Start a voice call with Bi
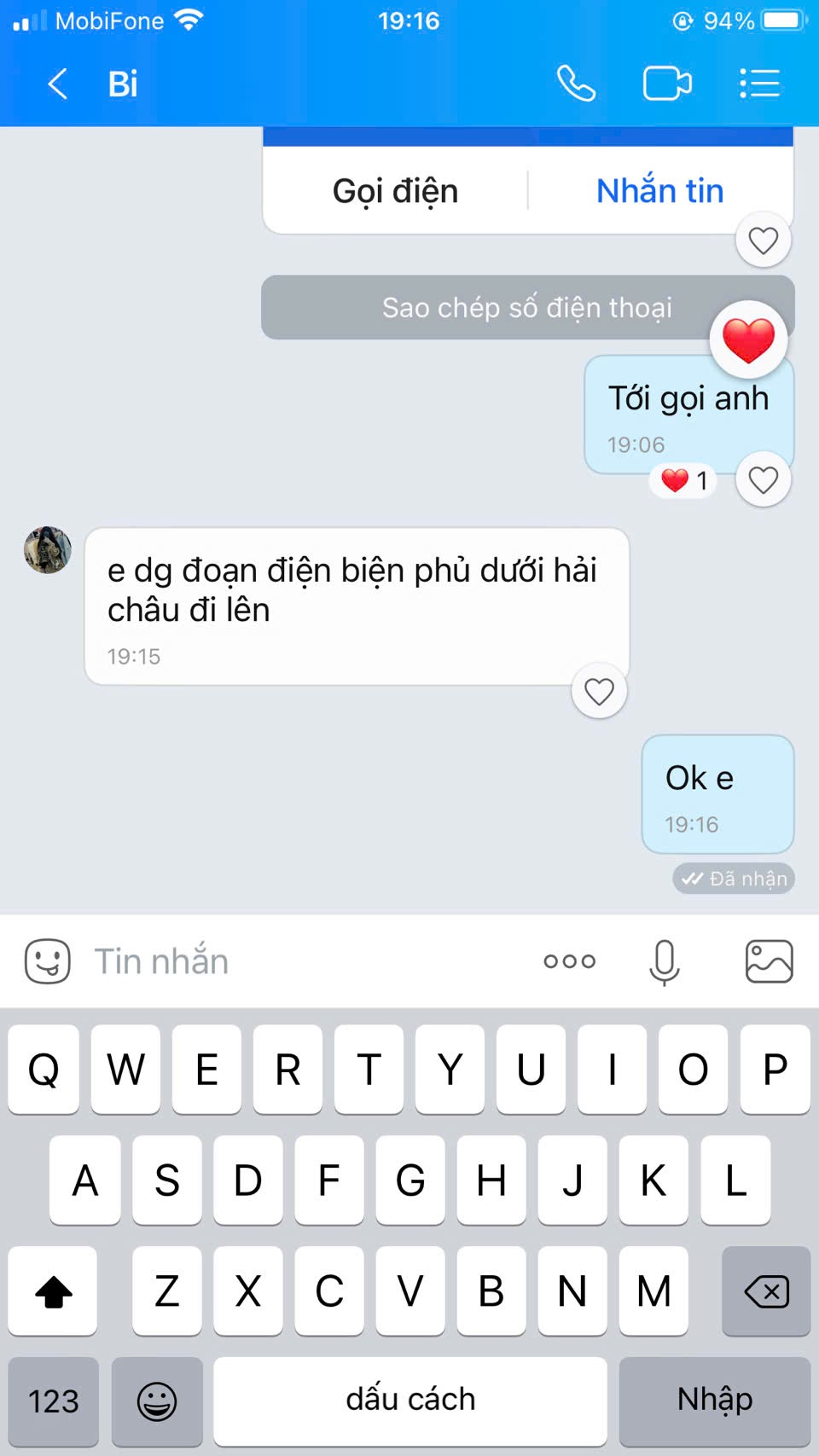 pos(576,84)
